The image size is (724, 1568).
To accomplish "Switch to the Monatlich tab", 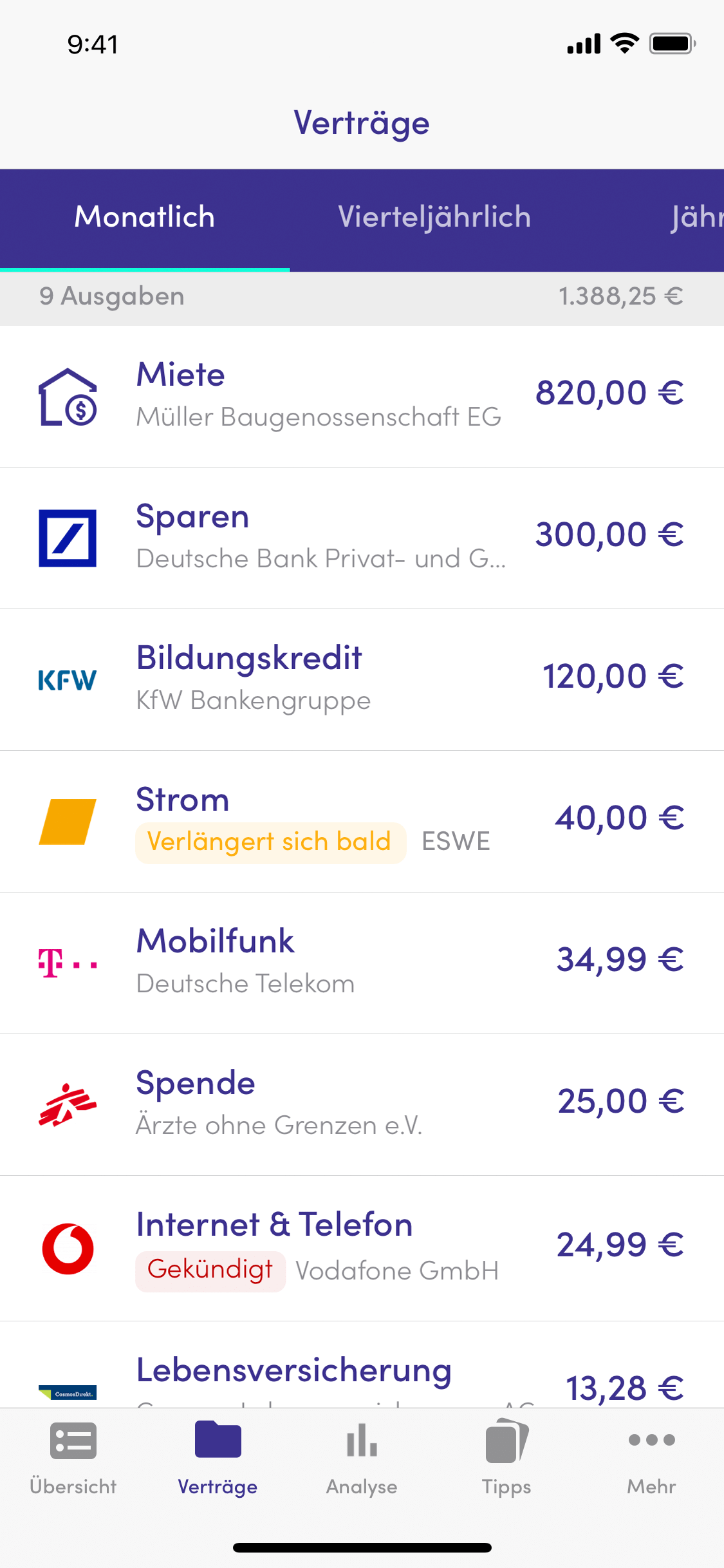I will (145, 218).
